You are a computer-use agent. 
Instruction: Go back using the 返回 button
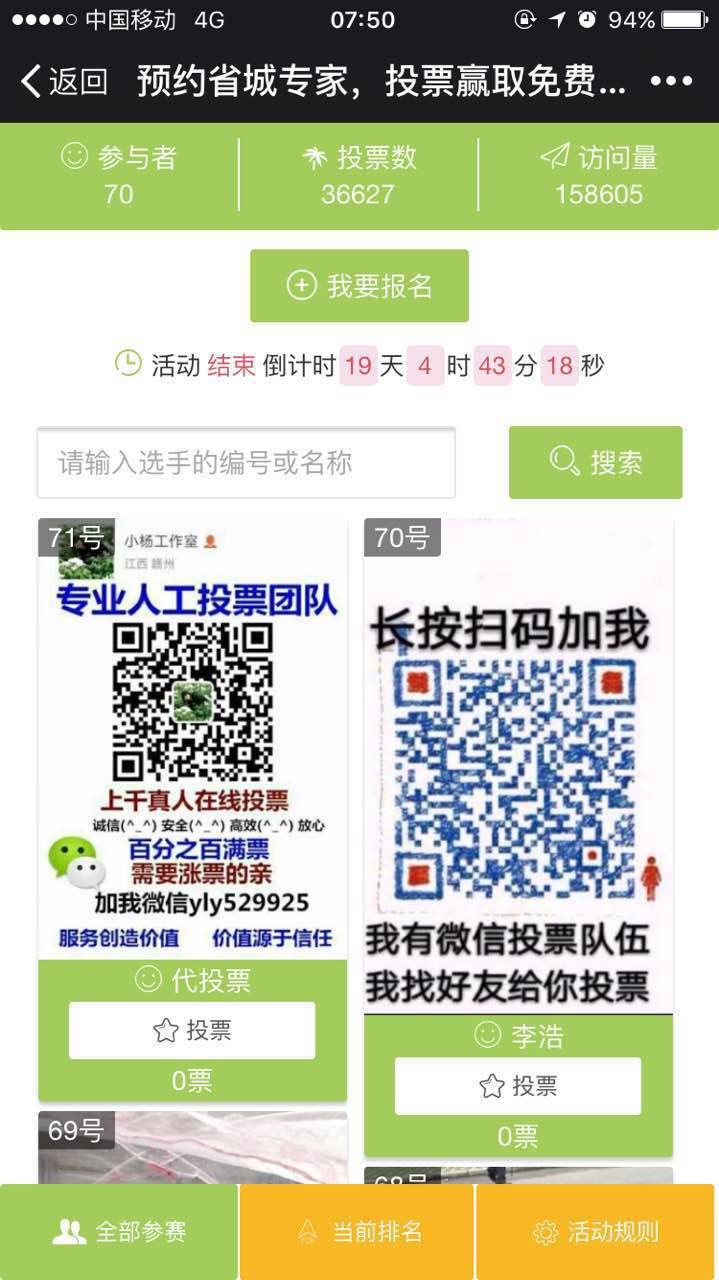pyautogui.click(x=63, y=82)
